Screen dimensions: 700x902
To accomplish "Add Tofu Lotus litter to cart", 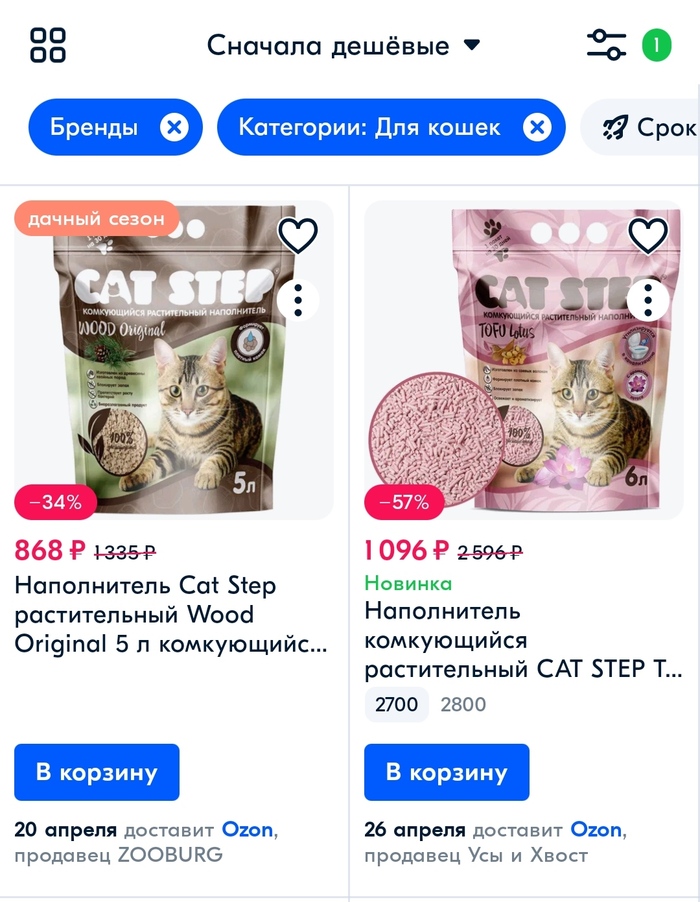I will 446,772.
